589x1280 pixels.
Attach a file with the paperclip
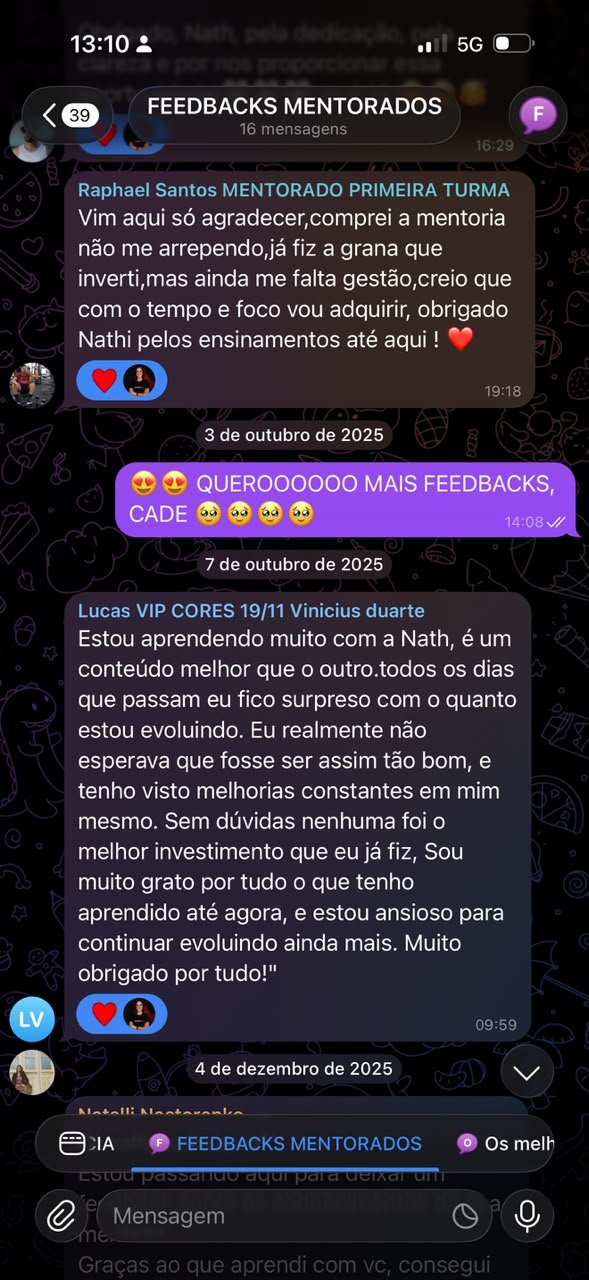coord(62,1216)
